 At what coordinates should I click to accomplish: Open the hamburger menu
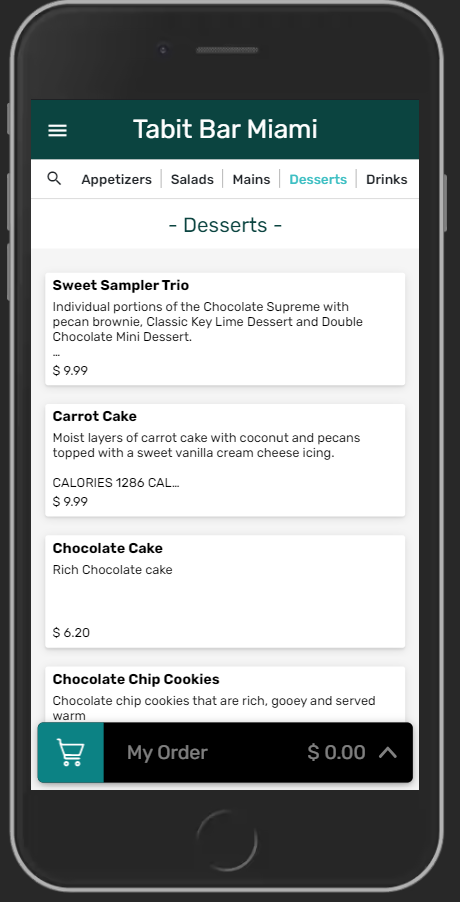click(x=58, y=131)
